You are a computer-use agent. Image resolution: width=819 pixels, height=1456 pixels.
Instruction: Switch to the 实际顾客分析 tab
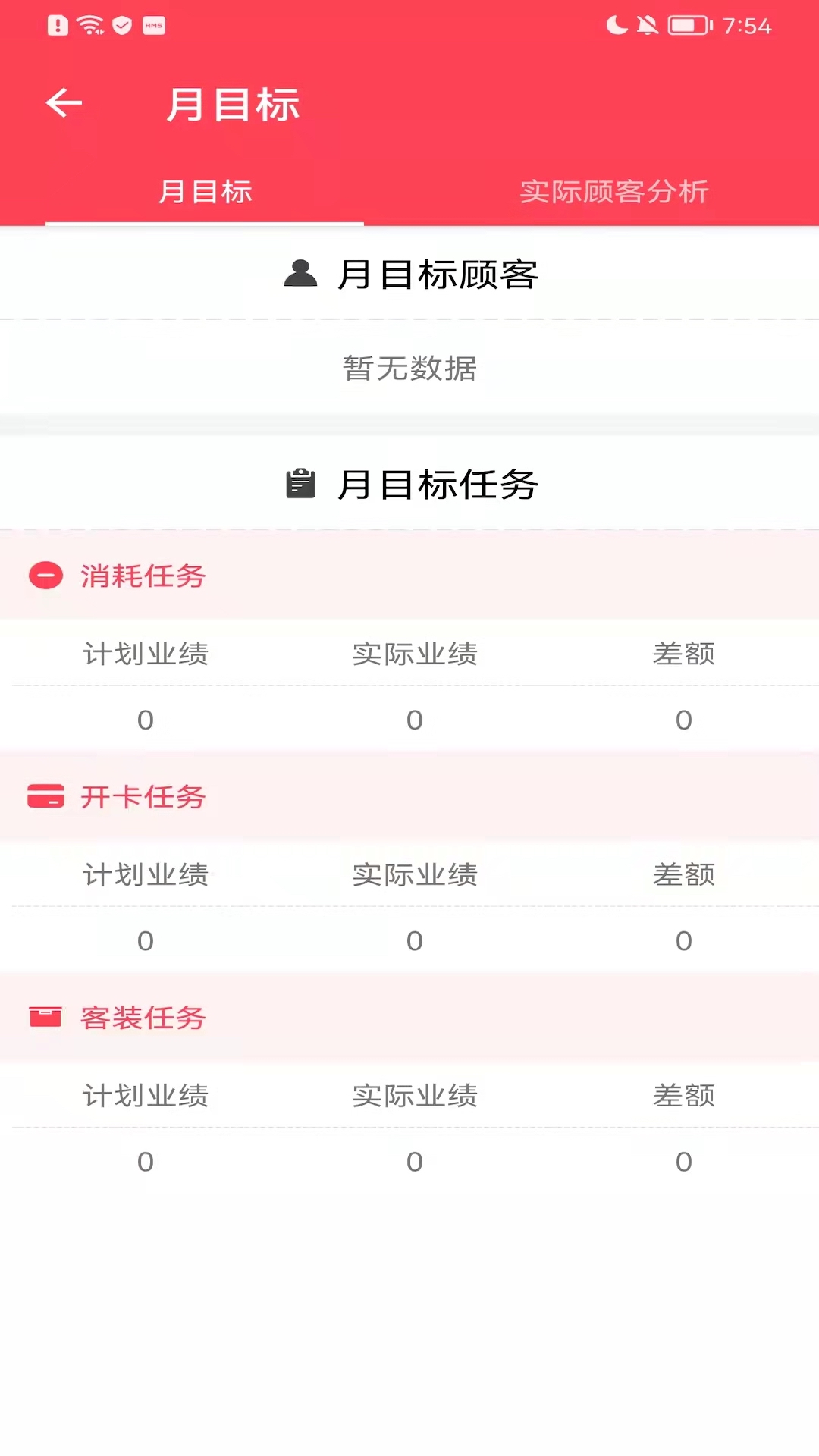tap(613, 192)
